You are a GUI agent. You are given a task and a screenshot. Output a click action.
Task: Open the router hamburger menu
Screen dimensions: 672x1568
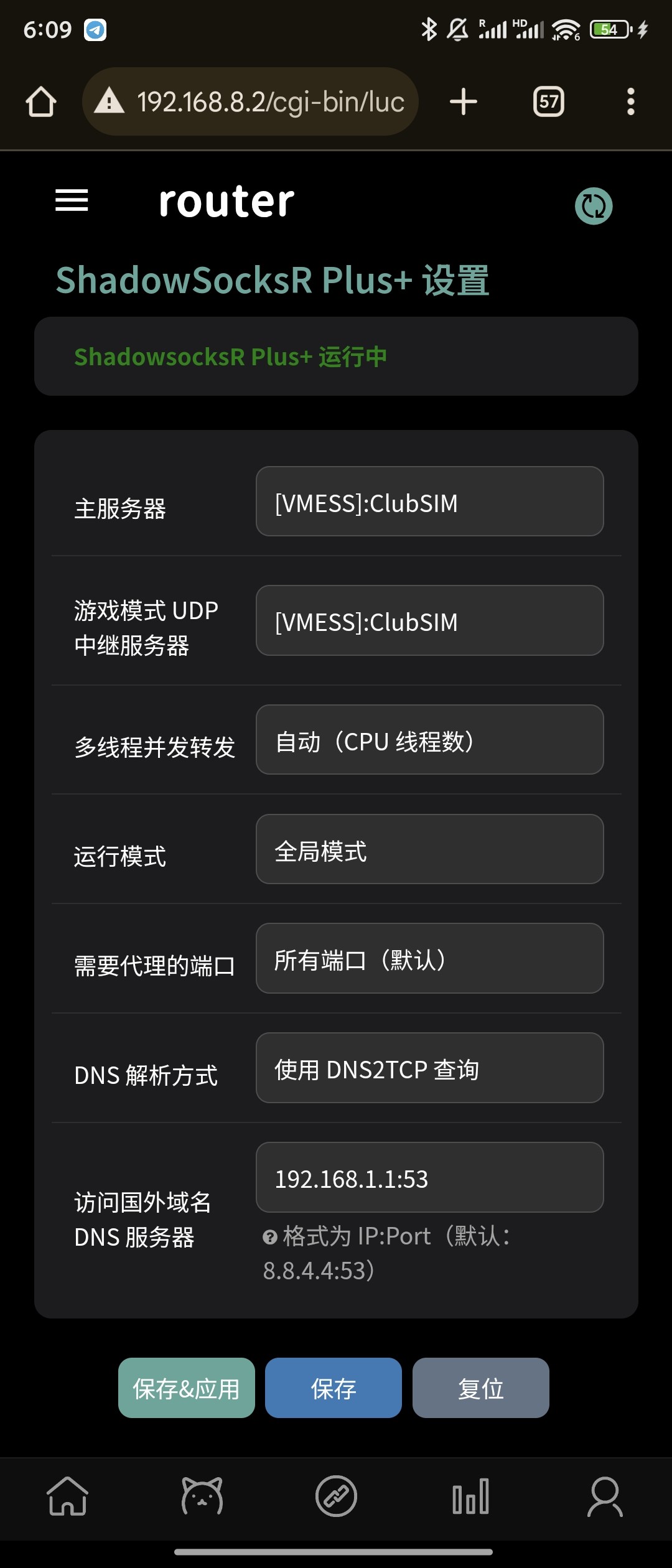tap(72, 200)
